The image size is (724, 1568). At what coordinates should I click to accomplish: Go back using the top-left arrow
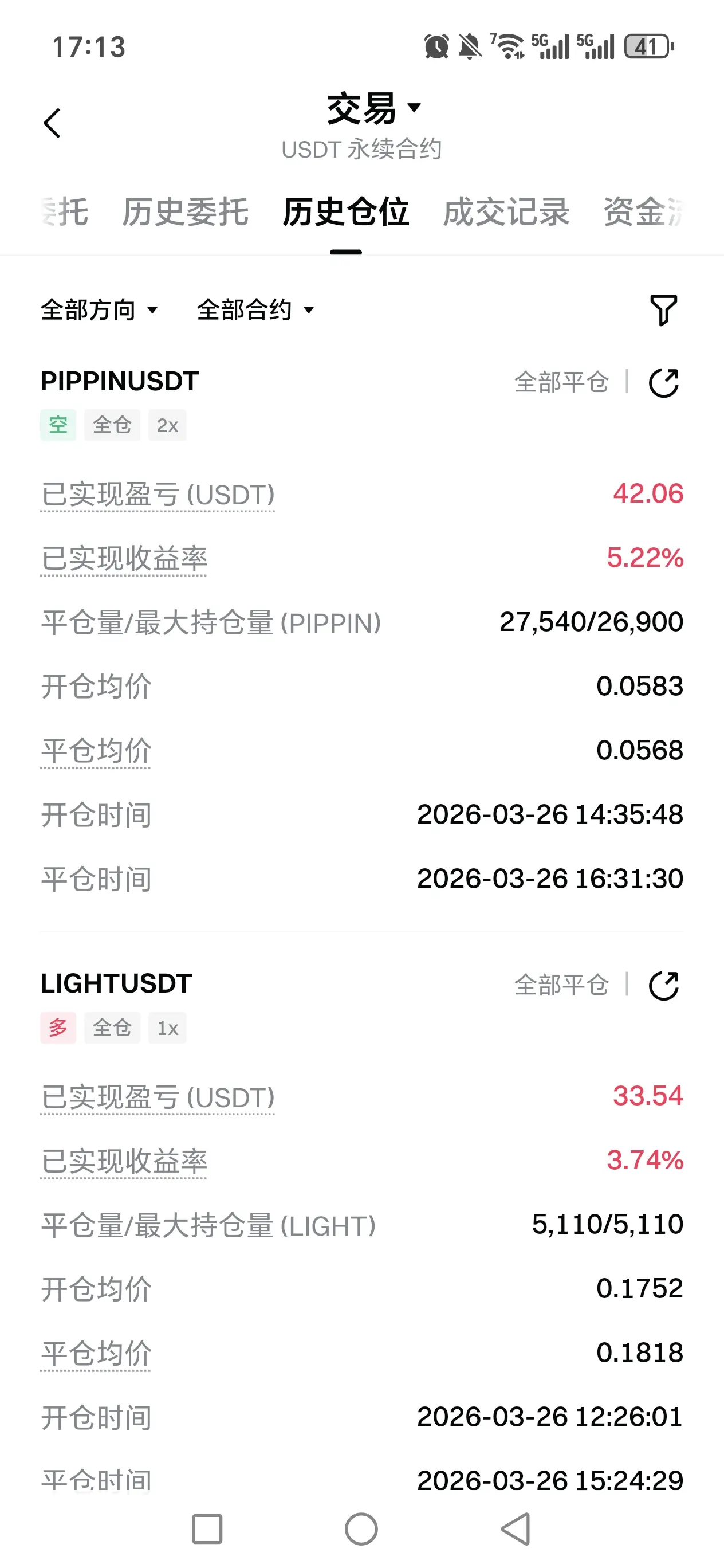[x=52, y=124]
